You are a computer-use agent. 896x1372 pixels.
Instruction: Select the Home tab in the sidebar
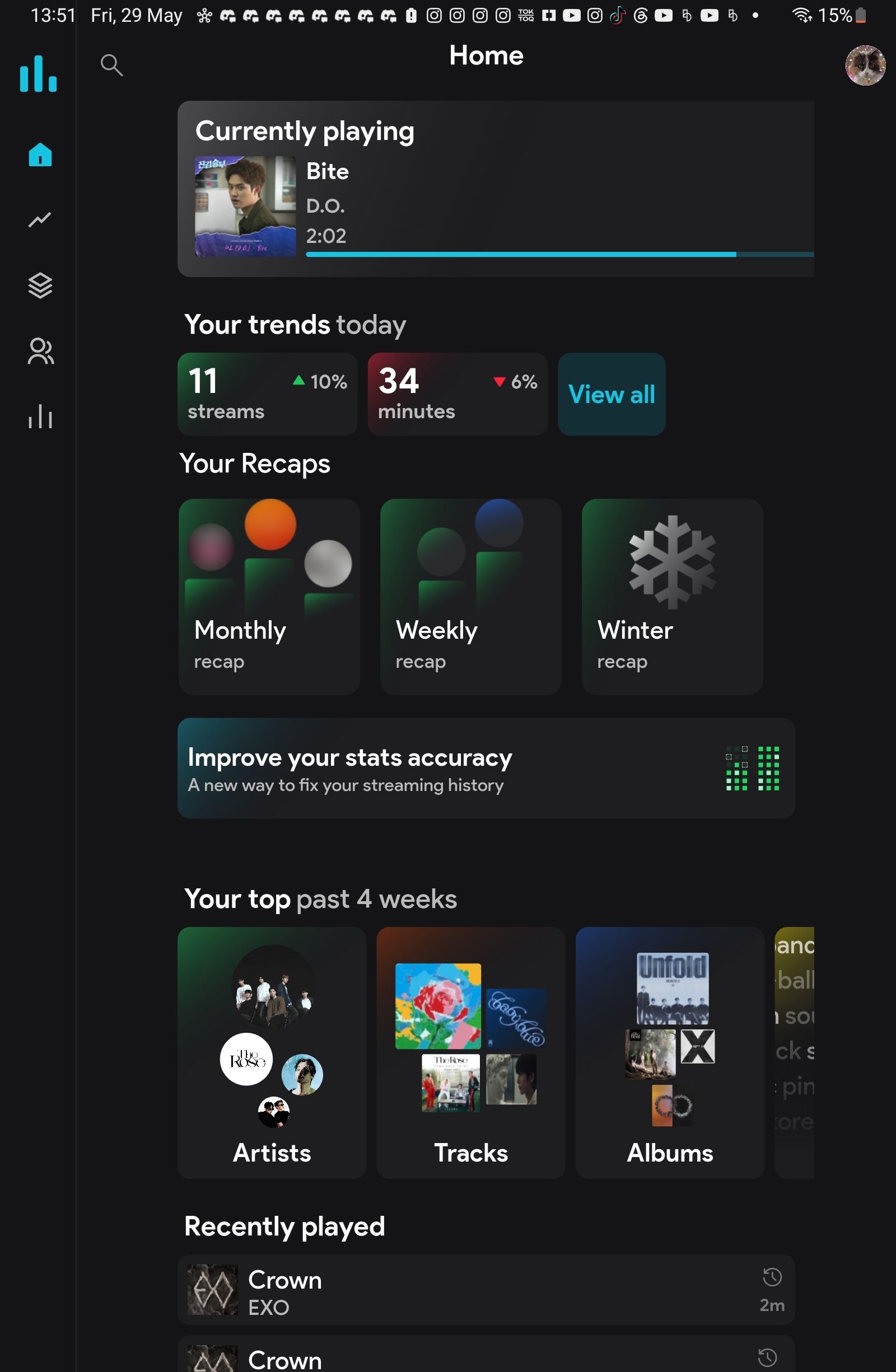40,154
